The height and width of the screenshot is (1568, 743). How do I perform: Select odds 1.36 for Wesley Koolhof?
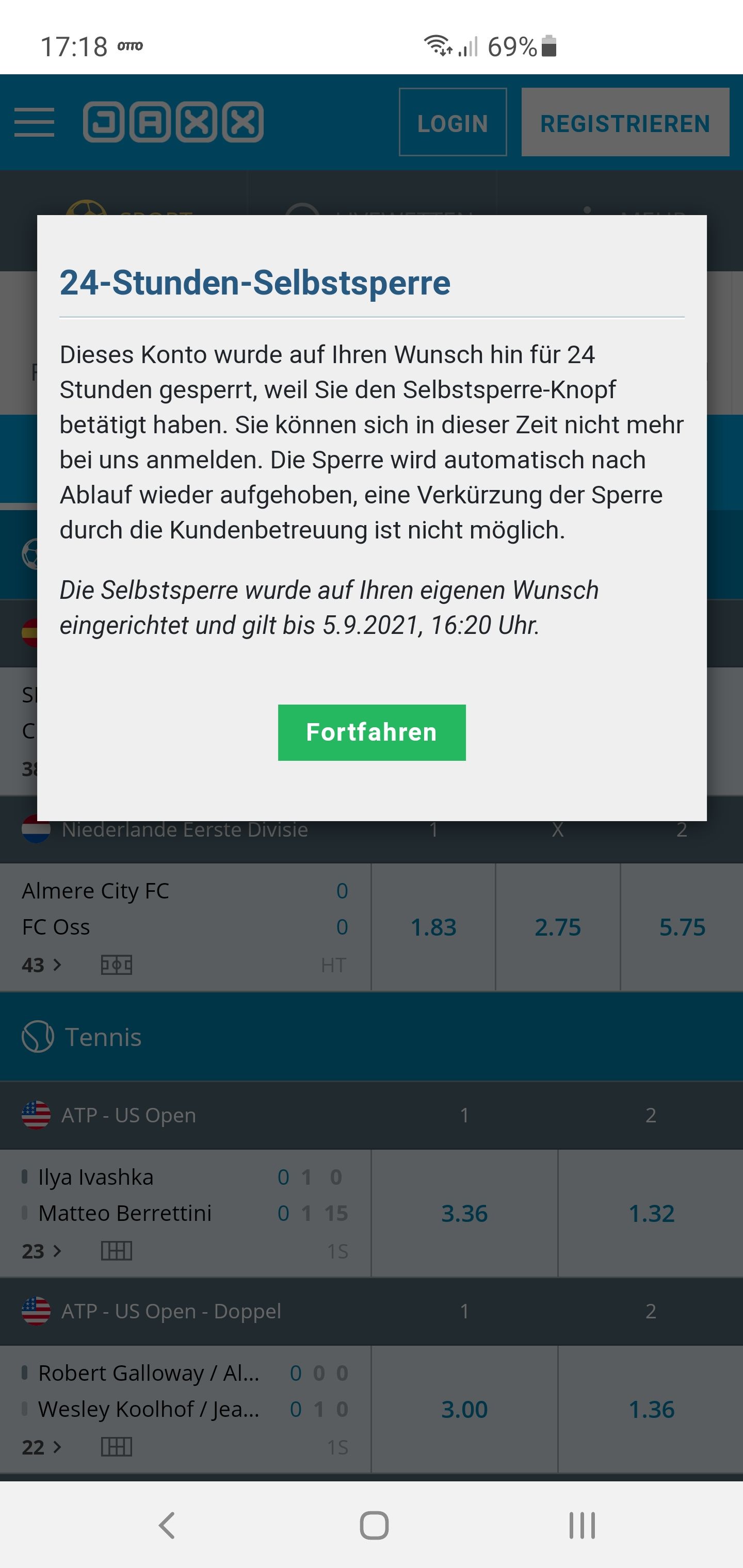click(651, 1409)
